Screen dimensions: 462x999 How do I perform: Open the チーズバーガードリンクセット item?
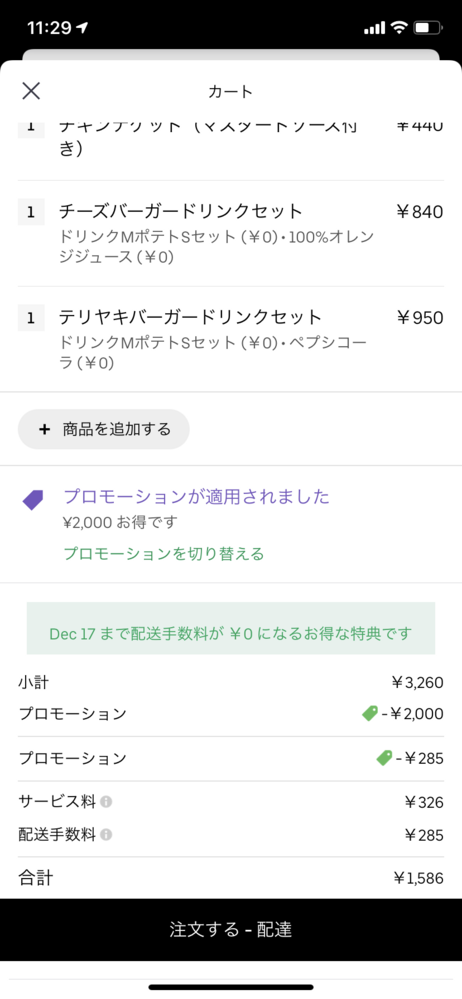[x=231, y=233]
